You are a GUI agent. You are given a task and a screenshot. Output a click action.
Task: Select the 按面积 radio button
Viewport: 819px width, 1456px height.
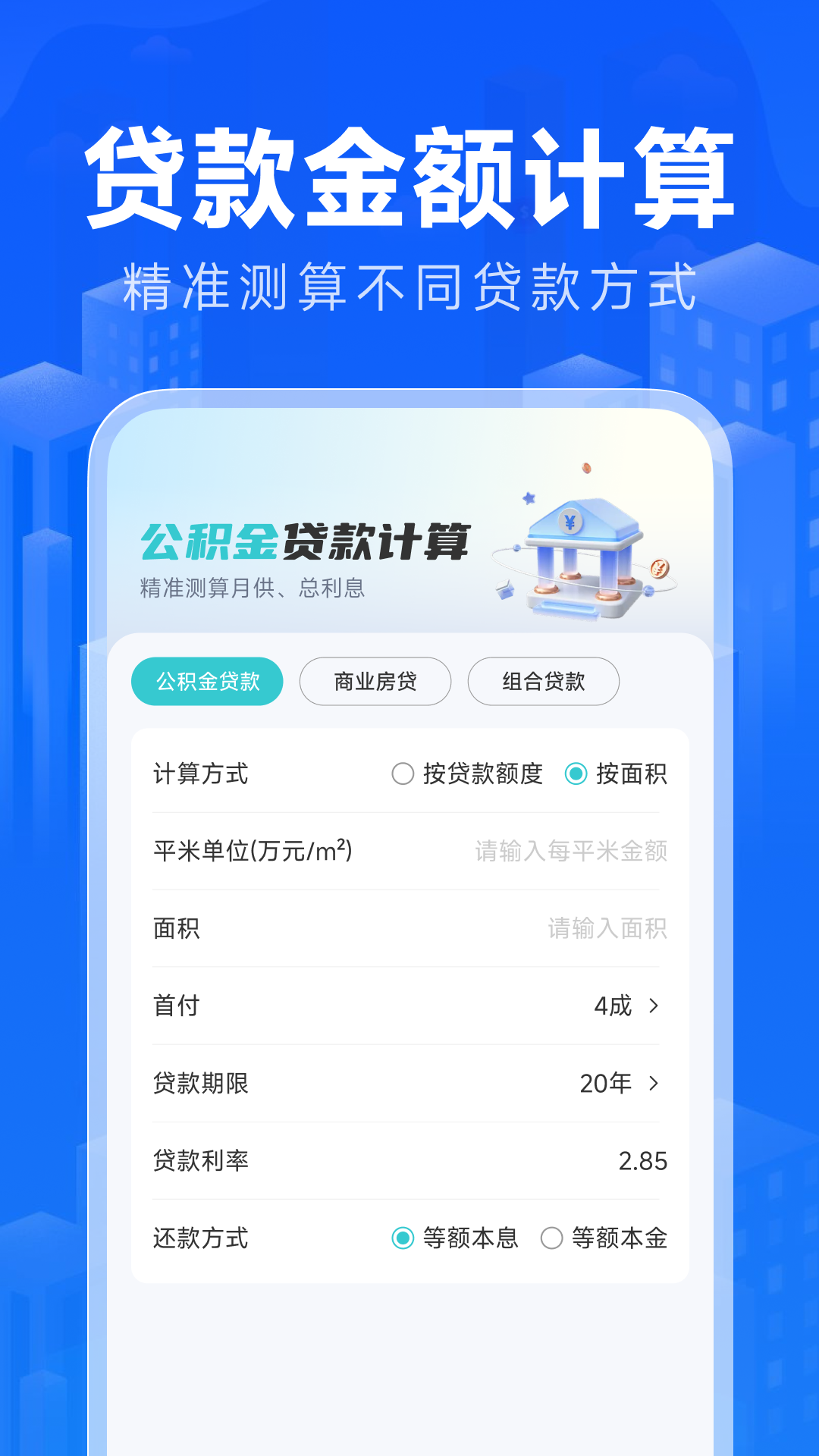pyautogui.click(x=576, y=775)
